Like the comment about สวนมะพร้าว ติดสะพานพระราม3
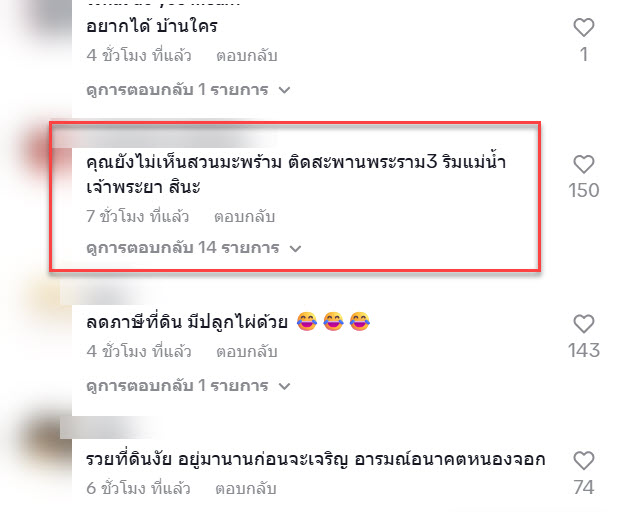 point(583,164)
